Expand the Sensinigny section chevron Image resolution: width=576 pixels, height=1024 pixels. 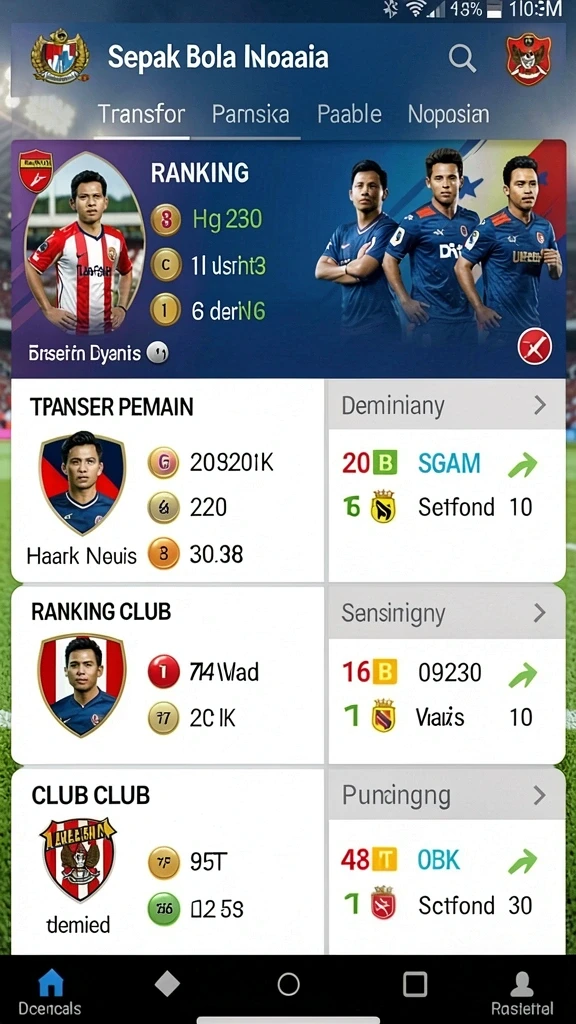pos(539,613)
